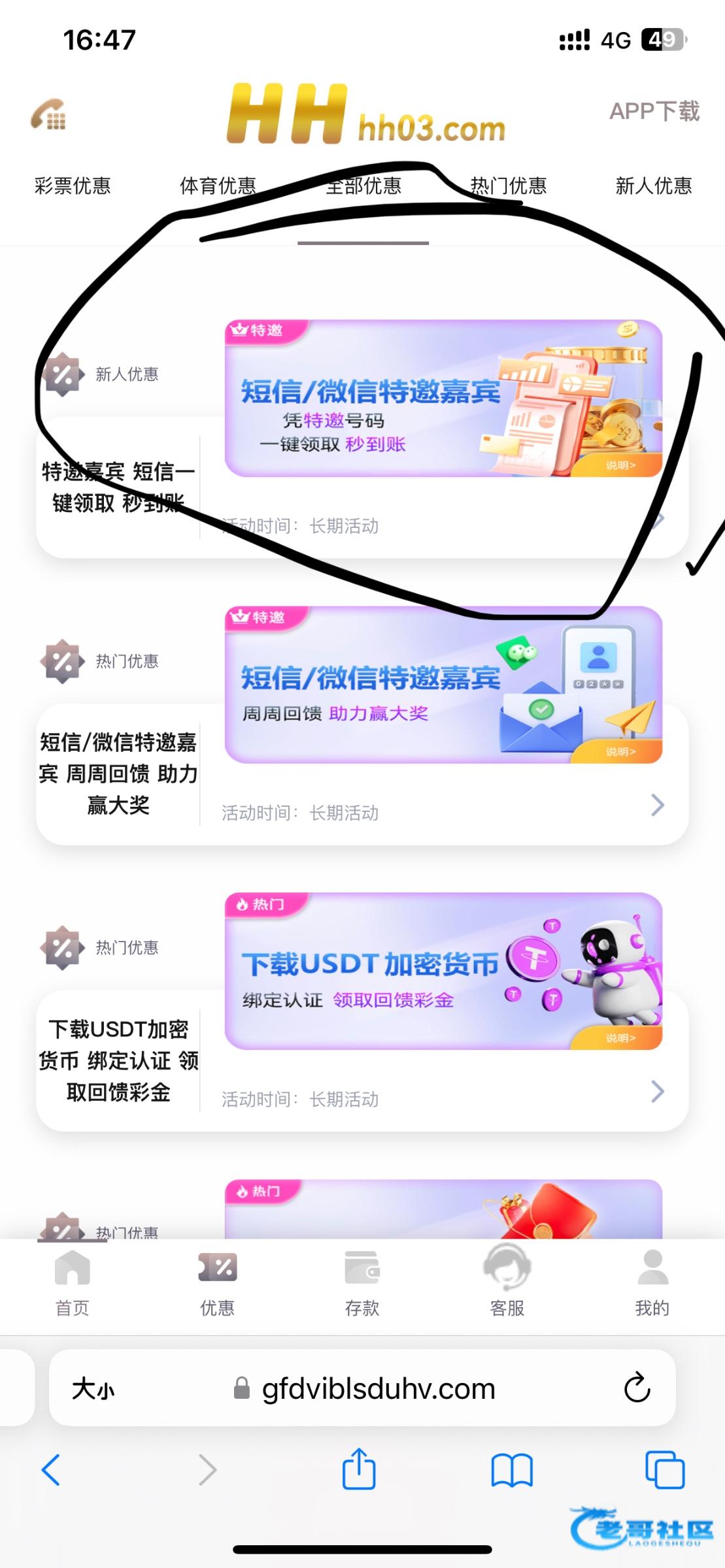
Task: Open Safari bookmarks
Action: coord(512,1470)
